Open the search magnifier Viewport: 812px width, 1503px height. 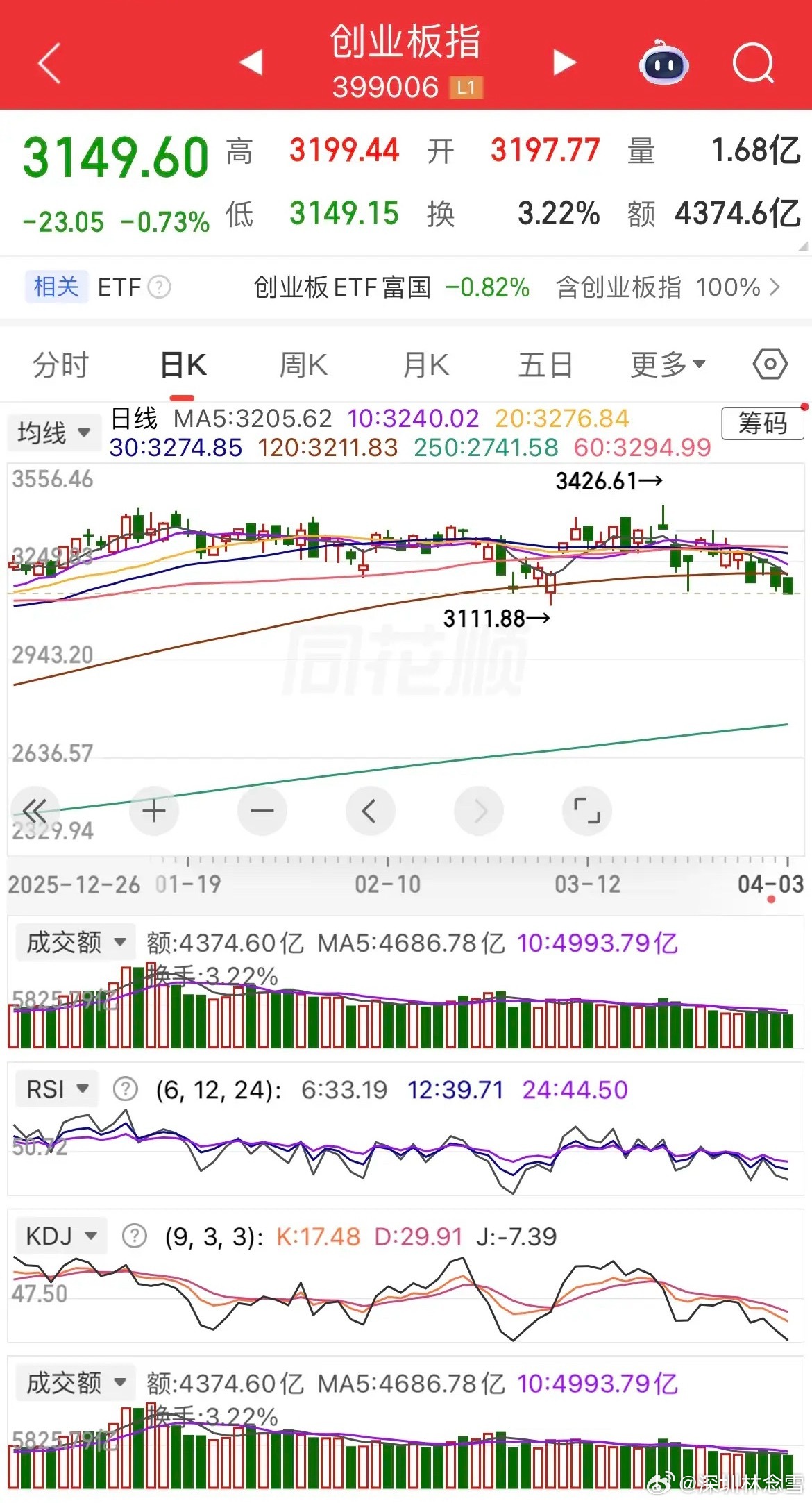pos(753,63)
